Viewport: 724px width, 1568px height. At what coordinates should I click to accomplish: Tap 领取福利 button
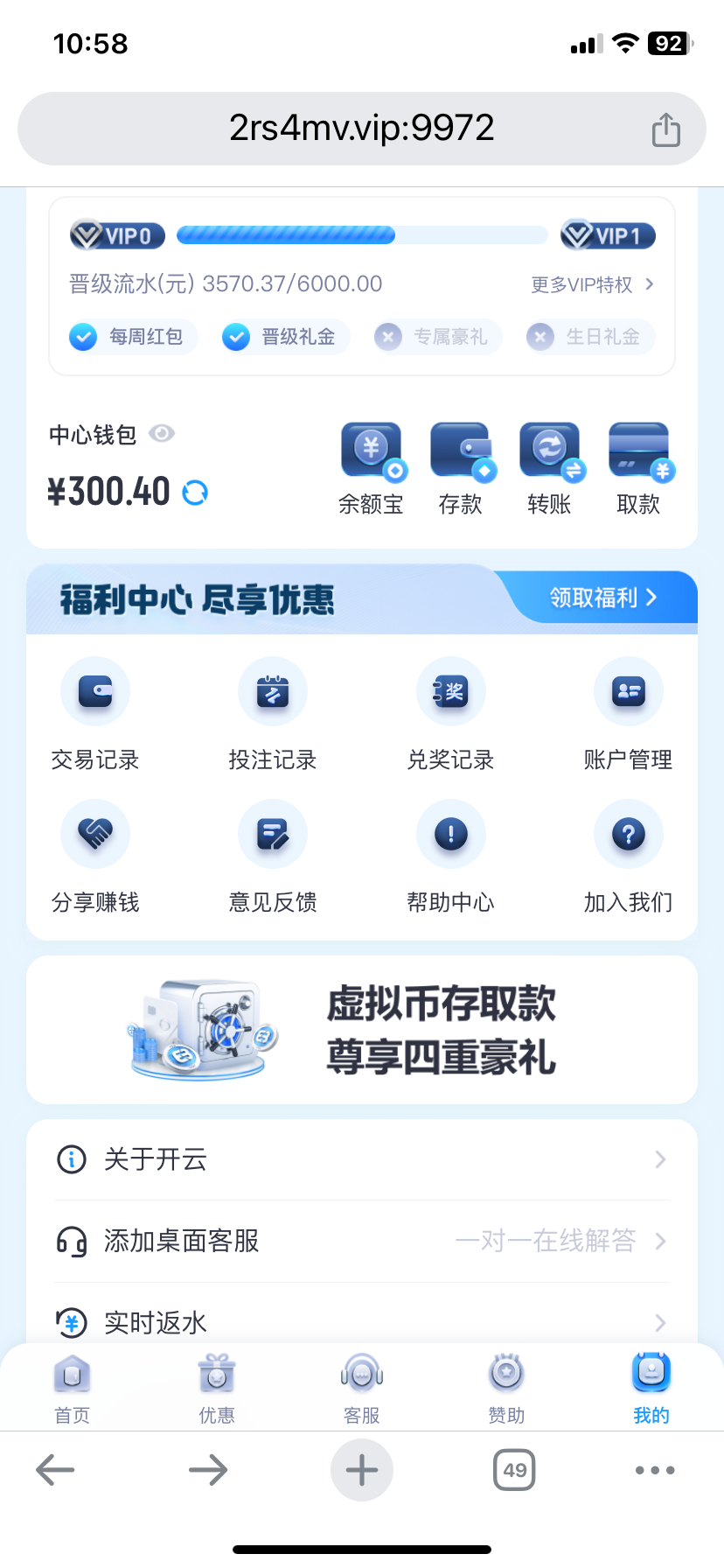[602, 598]
